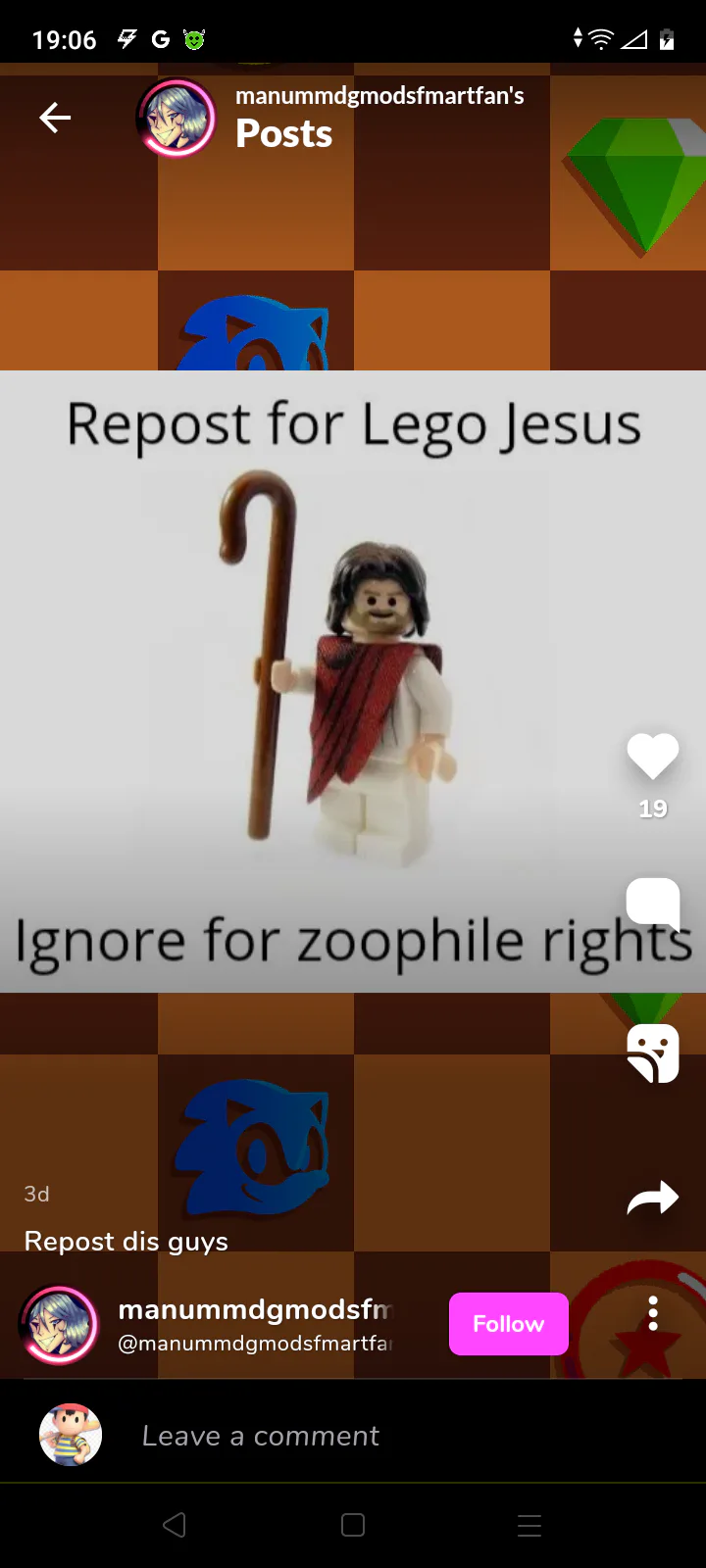Viewport: 706px width, 1568px height.
Task: Open the comments bubble icon
Action: pos(653,904)
